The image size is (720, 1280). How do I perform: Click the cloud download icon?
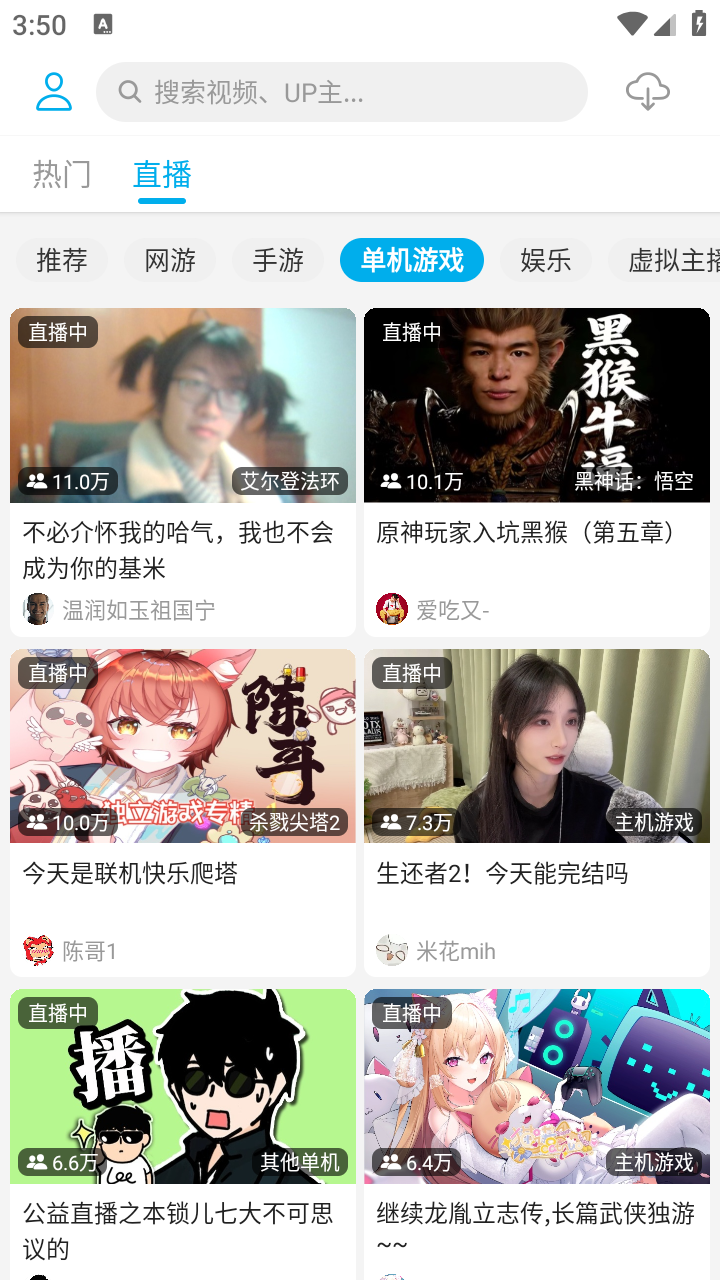647,91
